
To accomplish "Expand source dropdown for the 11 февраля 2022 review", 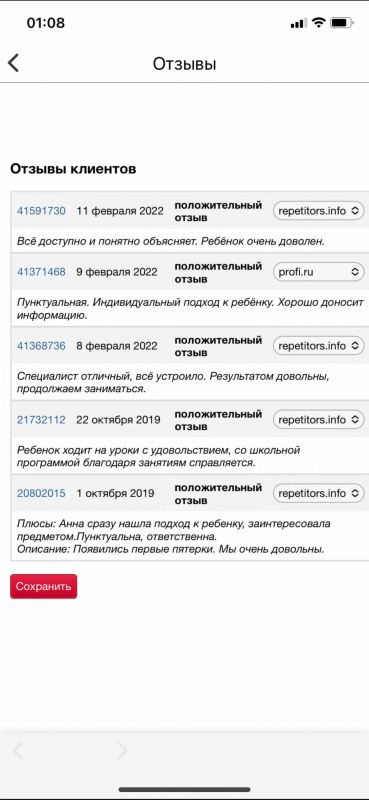I will [319, 211].
